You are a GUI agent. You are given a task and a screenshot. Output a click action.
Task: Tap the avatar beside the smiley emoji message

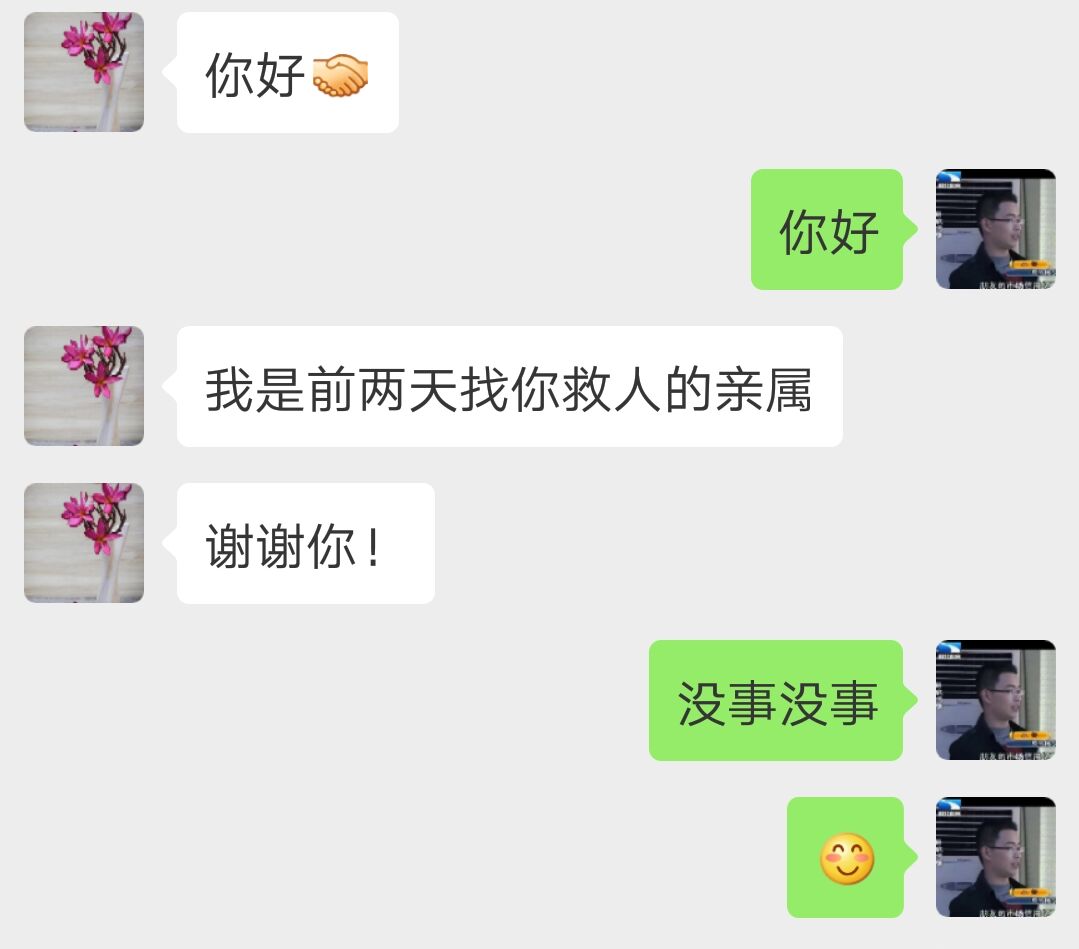pyautogui.click(x=995, y=857)
